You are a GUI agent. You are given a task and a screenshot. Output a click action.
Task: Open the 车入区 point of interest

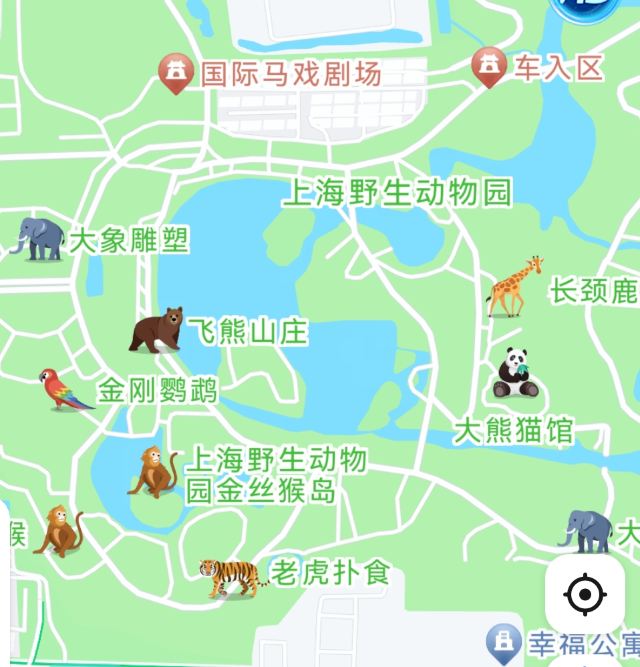coord(489,67)
